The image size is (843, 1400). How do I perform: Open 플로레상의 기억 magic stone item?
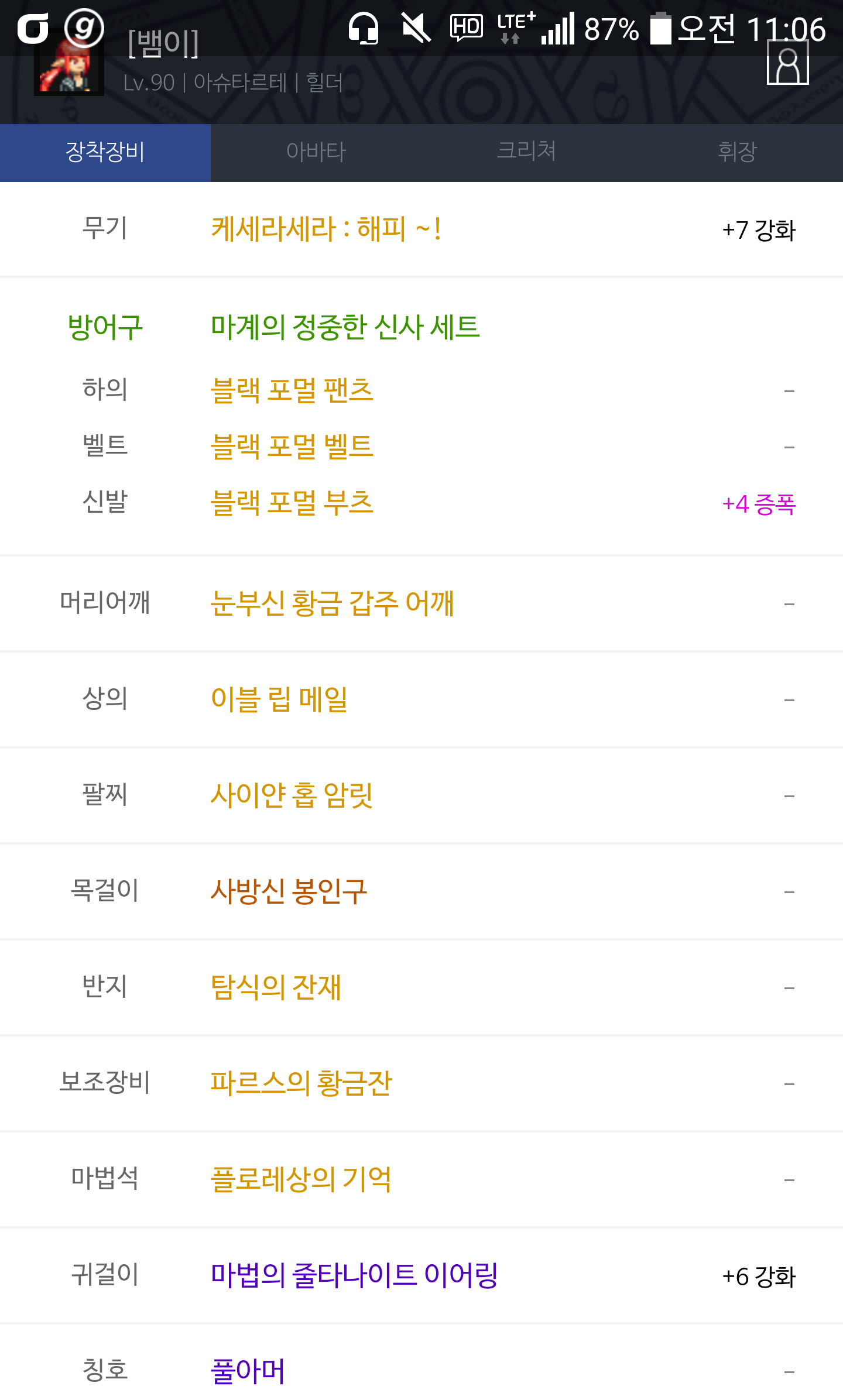pyautogui.click(x=301, y=1179)
